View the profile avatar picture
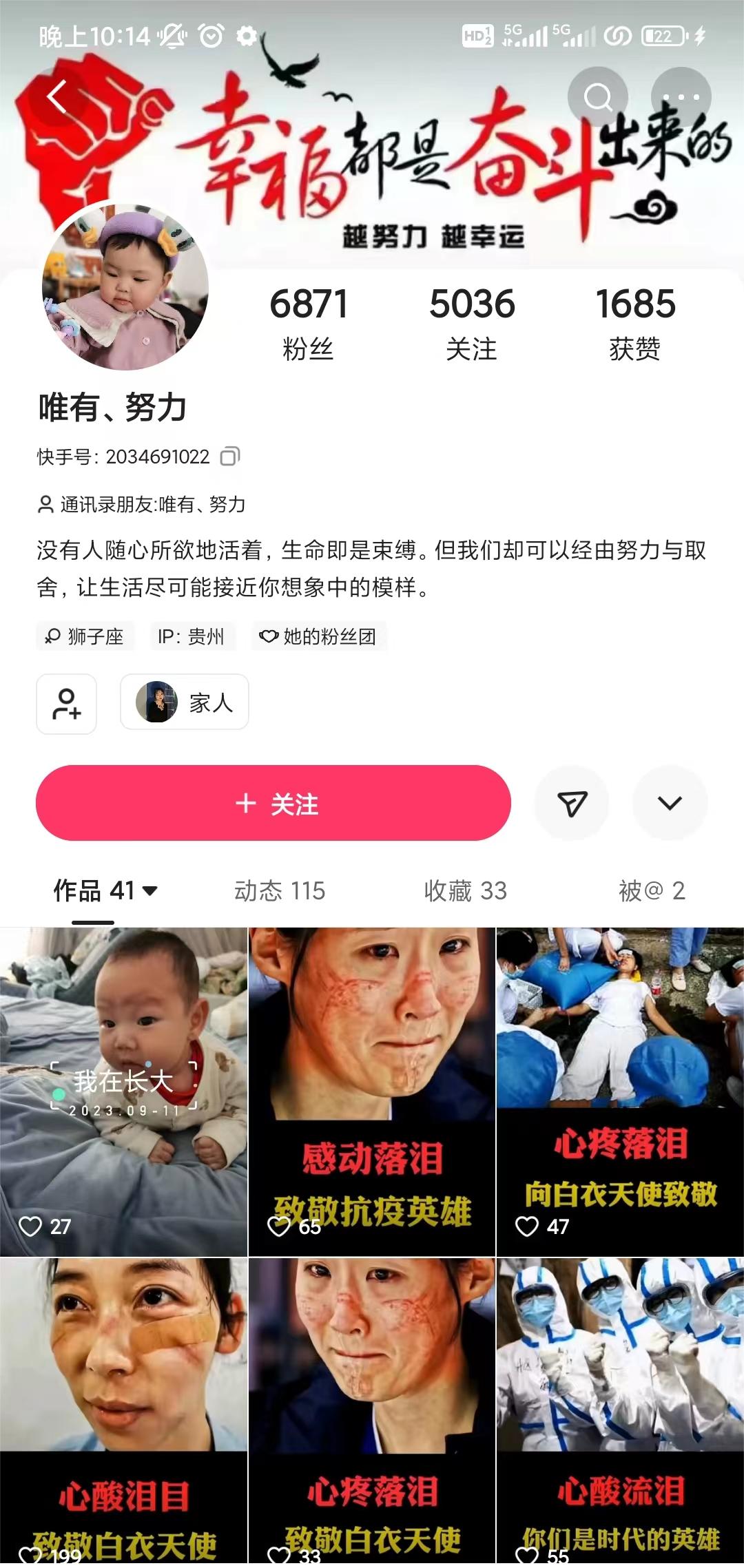 coord(125,287)
